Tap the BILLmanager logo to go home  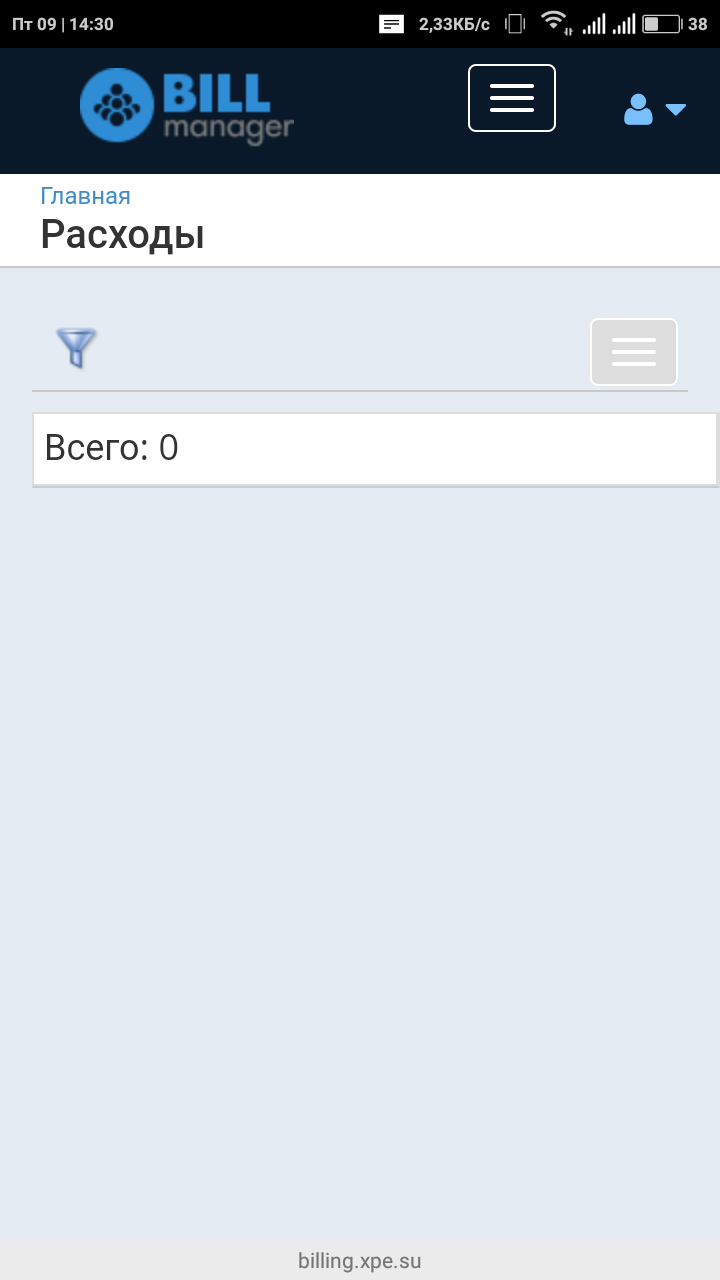187,106
